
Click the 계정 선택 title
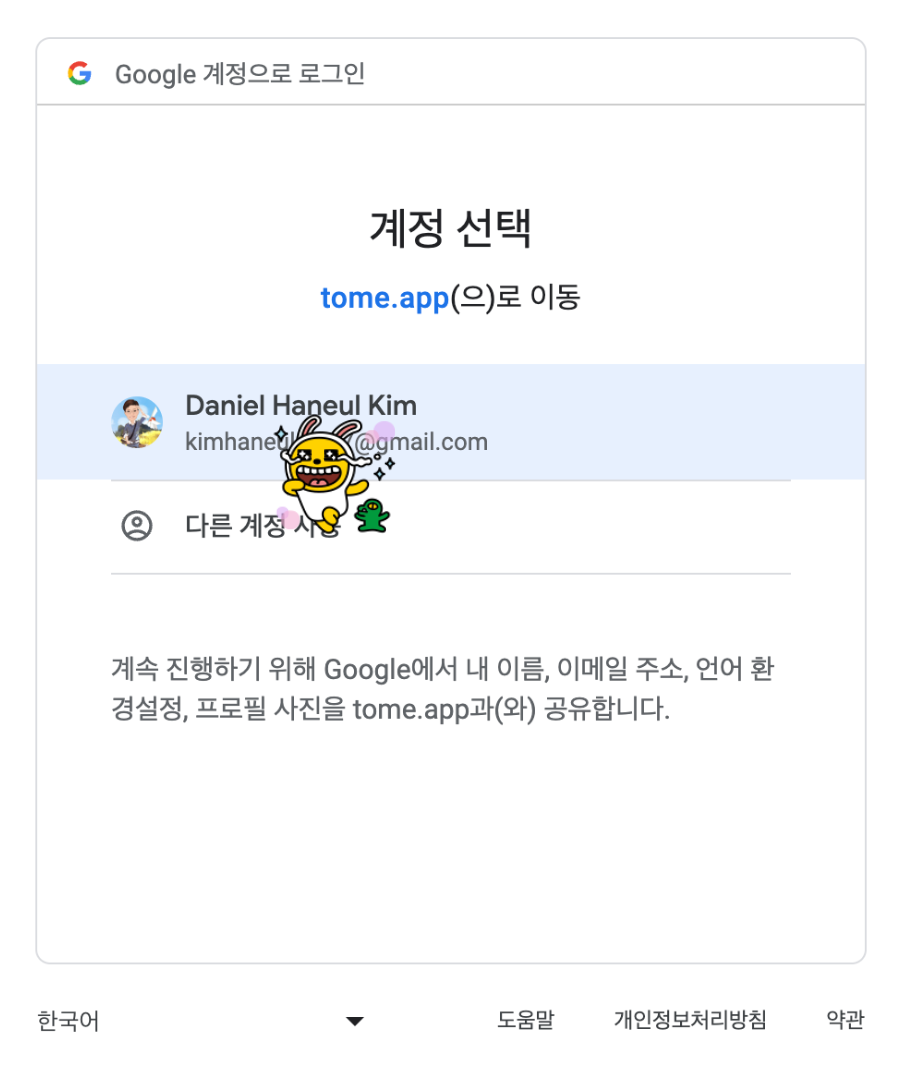coord(451,227)
